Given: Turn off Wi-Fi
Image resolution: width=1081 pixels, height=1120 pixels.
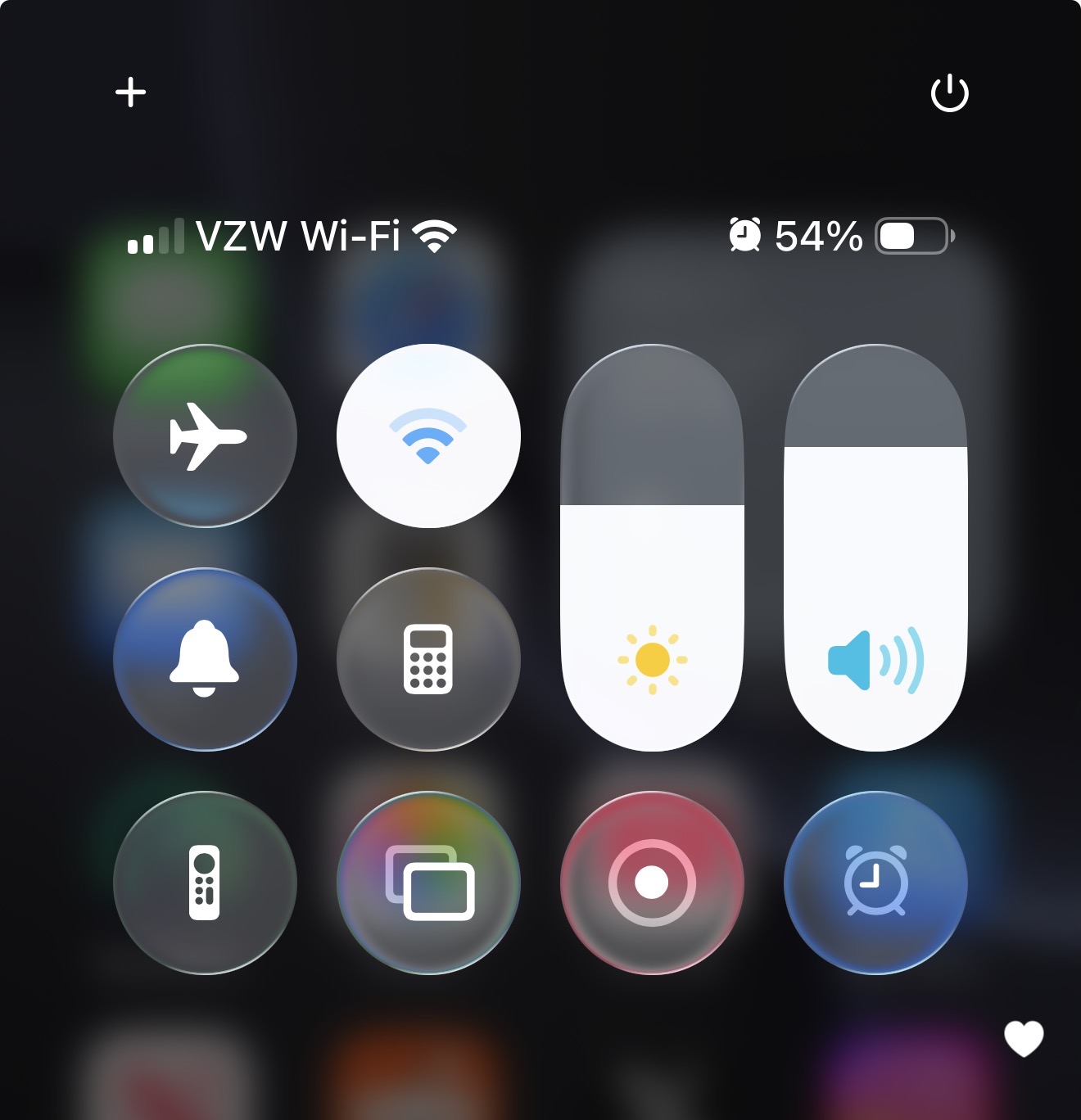Looking at the screenshot, I should click(x=428, y=436).
